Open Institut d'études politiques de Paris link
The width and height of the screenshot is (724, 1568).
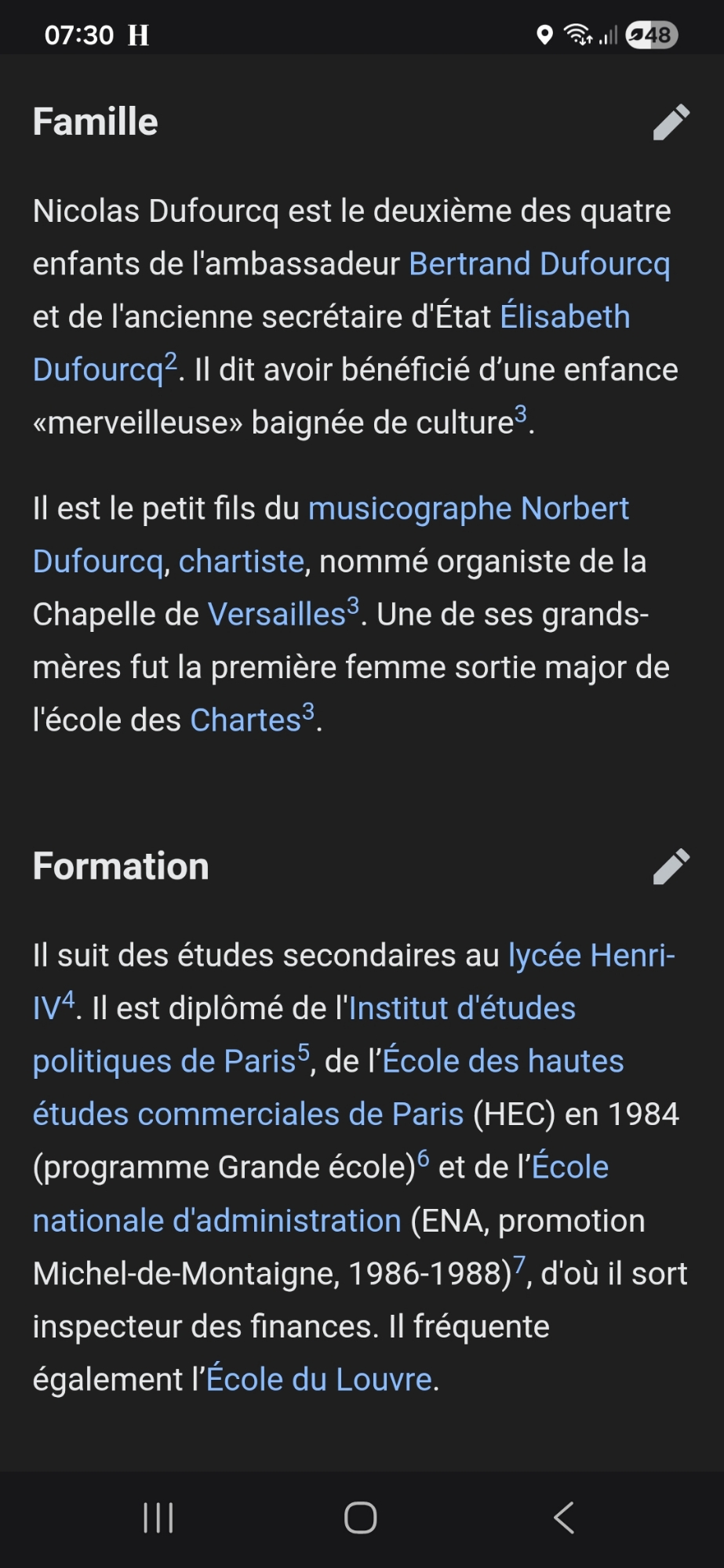(x=461, y=1008)
